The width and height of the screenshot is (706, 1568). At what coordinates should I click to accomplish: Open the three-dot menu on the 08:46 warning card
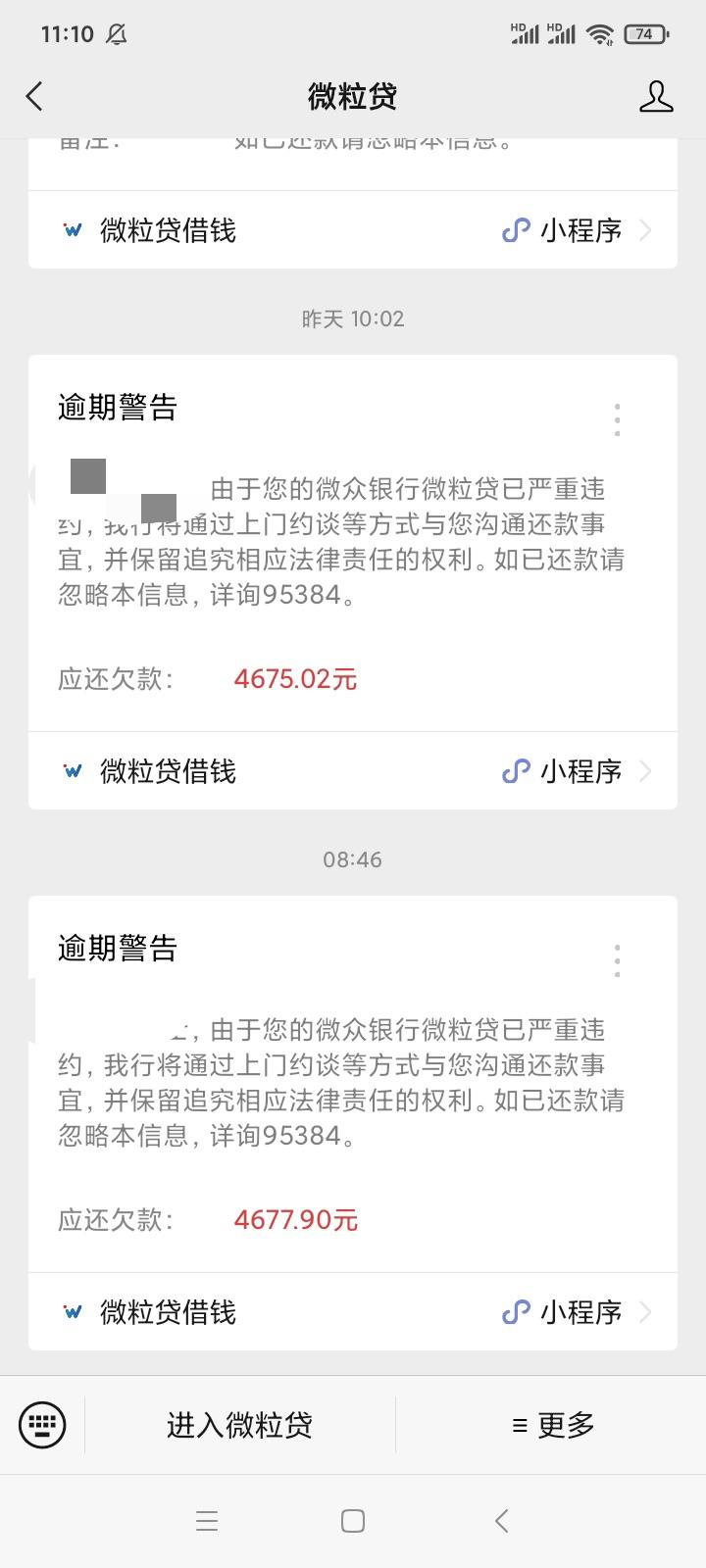(617, 959)
